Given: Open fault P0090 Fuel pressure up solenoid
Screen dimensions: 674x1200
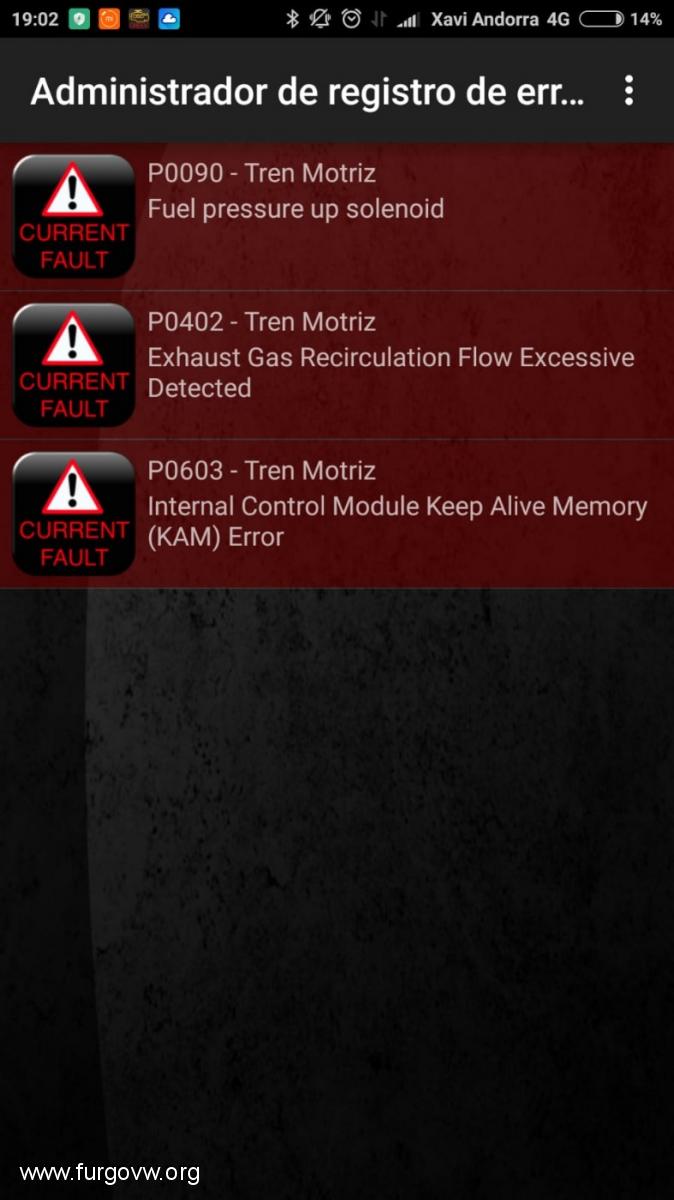Looking at the screenshot, I should (337, 216).
